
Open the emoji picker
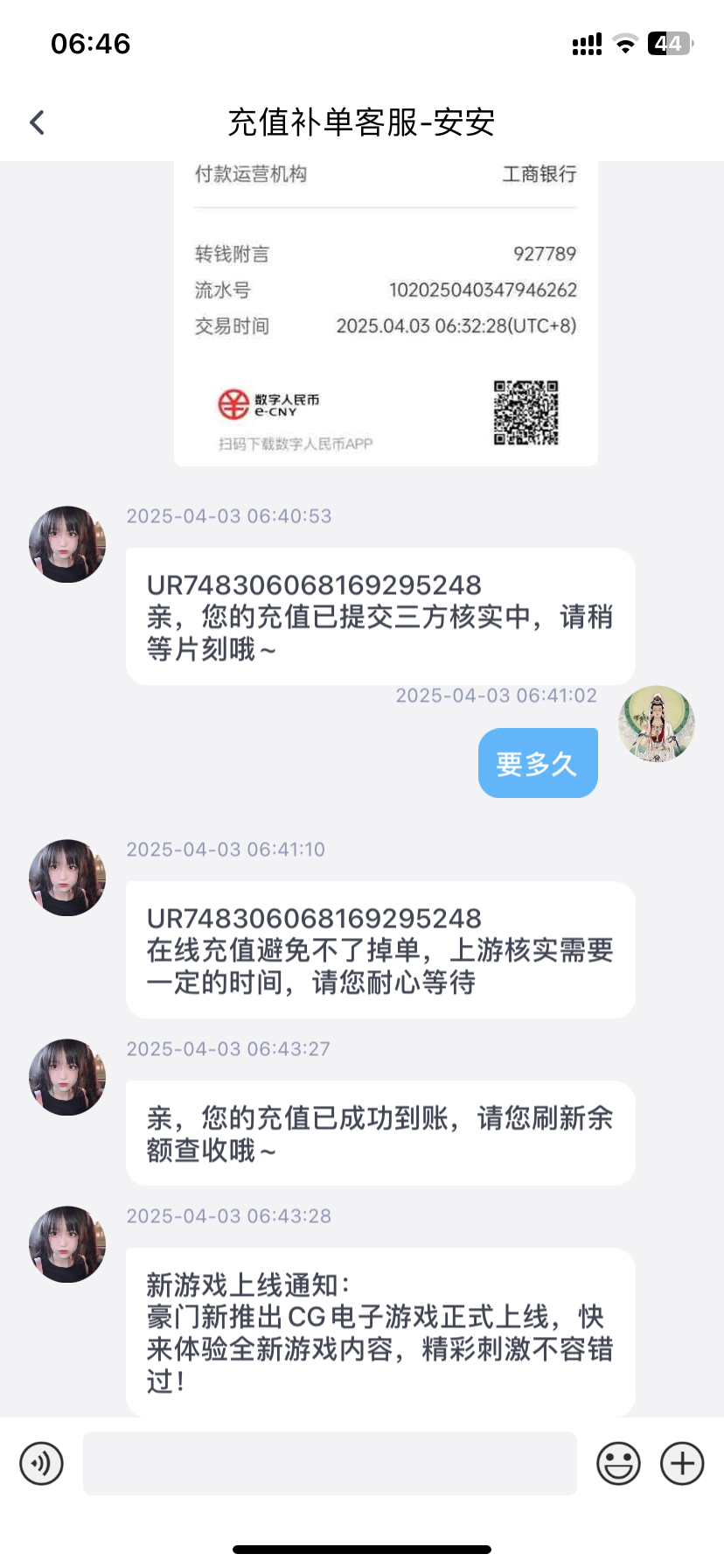(618, 1463)
